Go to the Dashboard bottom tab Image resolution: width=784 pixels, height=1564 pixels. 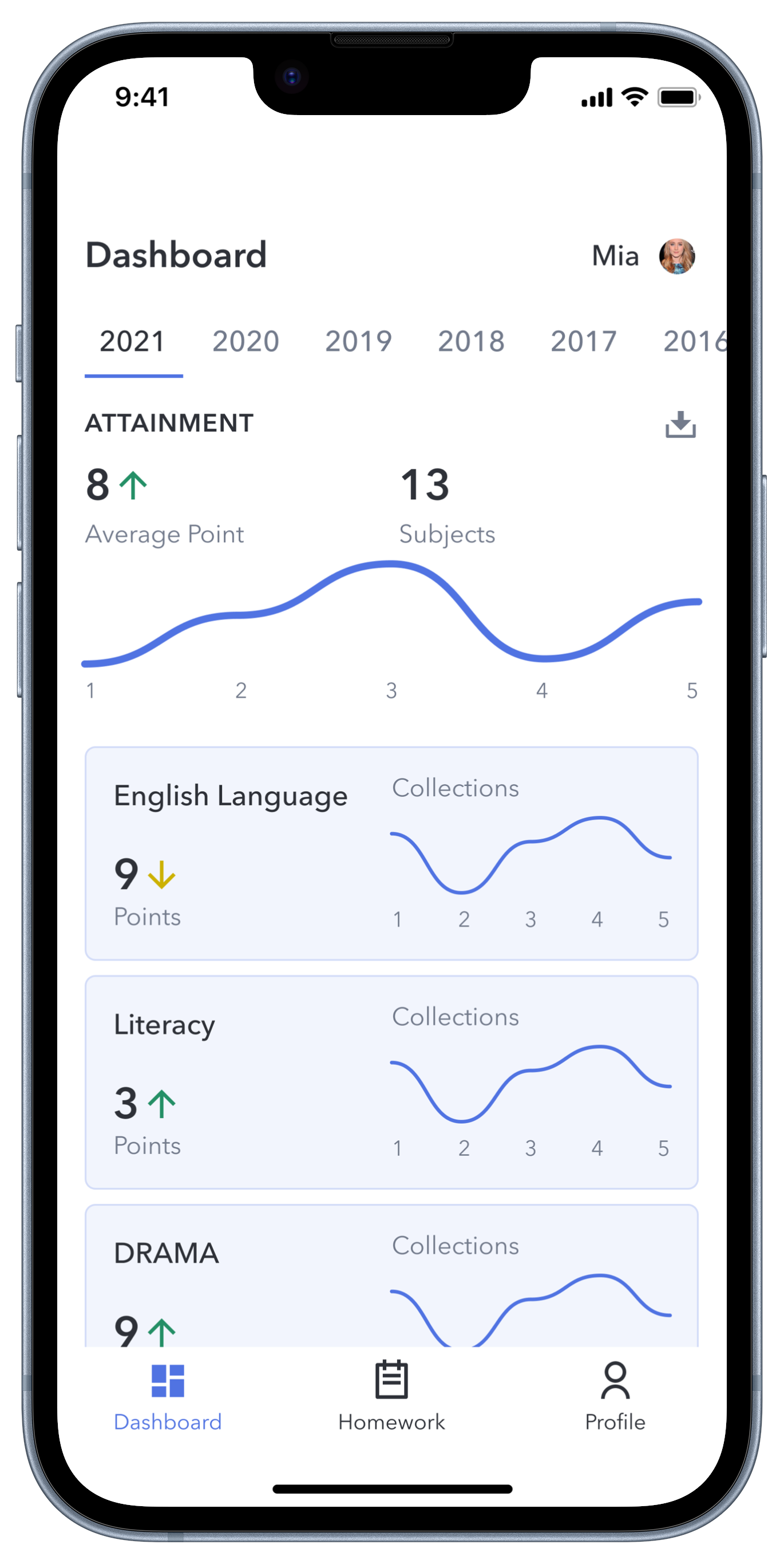pos(168,1395)
